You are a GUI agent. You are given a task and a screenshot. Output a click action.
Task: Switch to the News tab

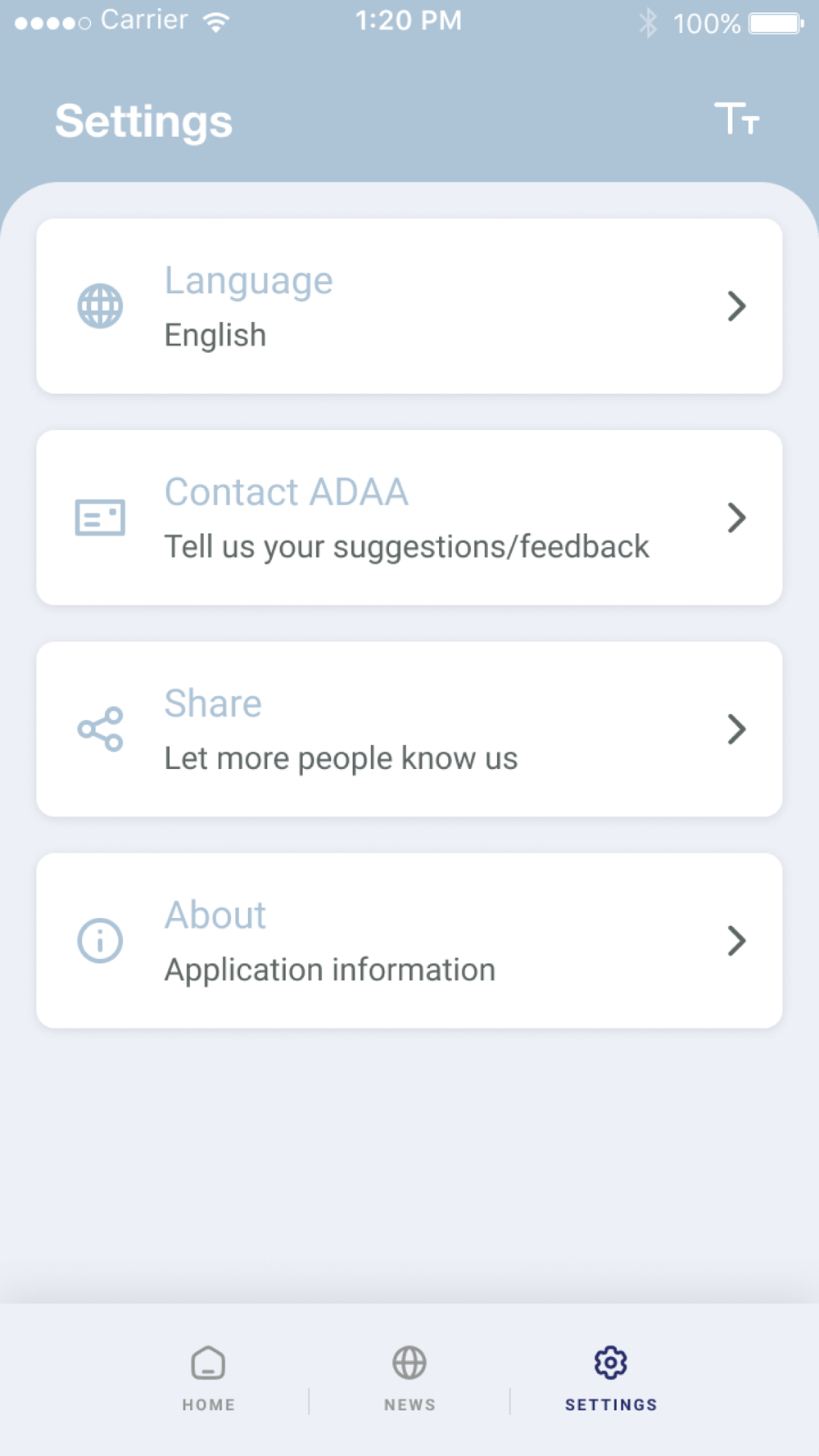(409, 1379)
